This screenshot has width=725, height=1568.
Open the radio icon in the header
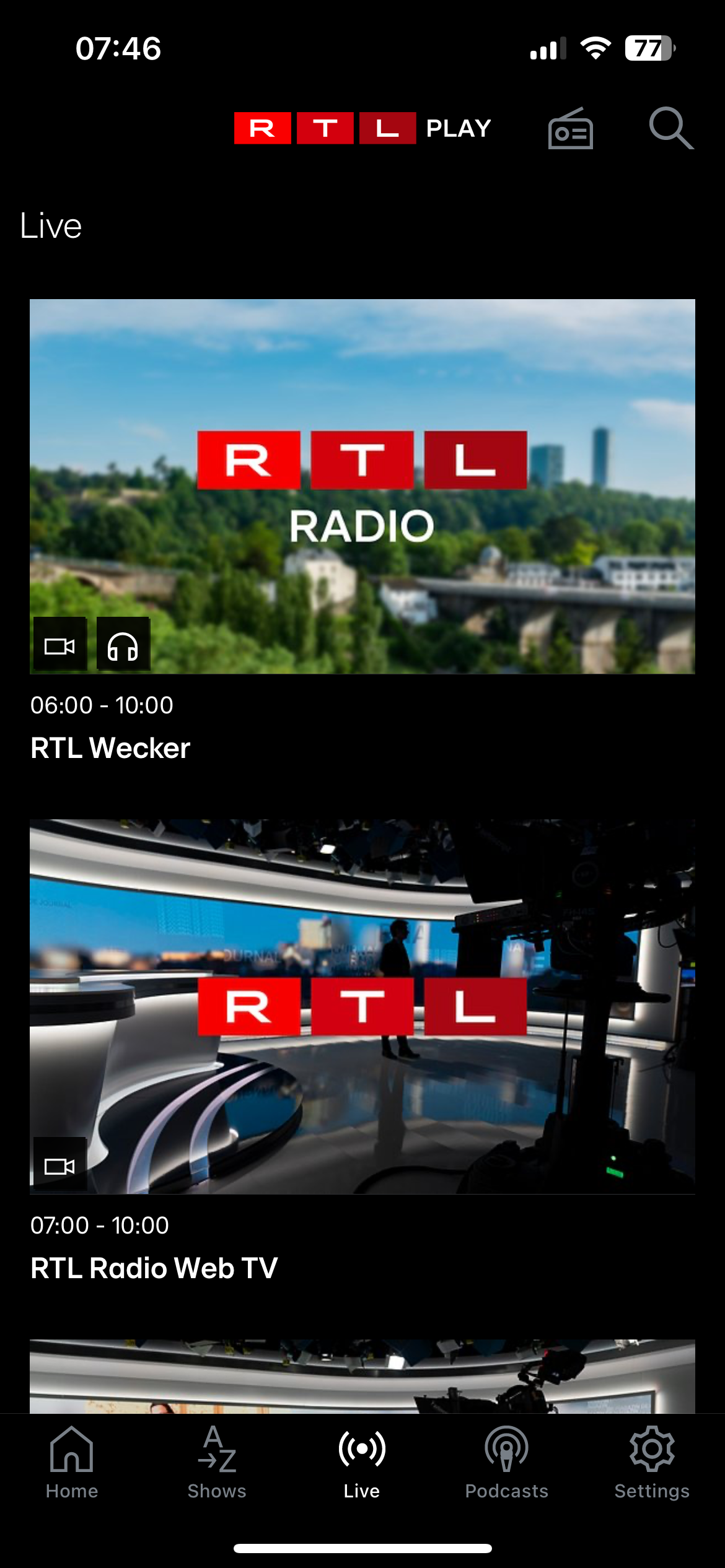pyautogui.click(x=570, y=129)
